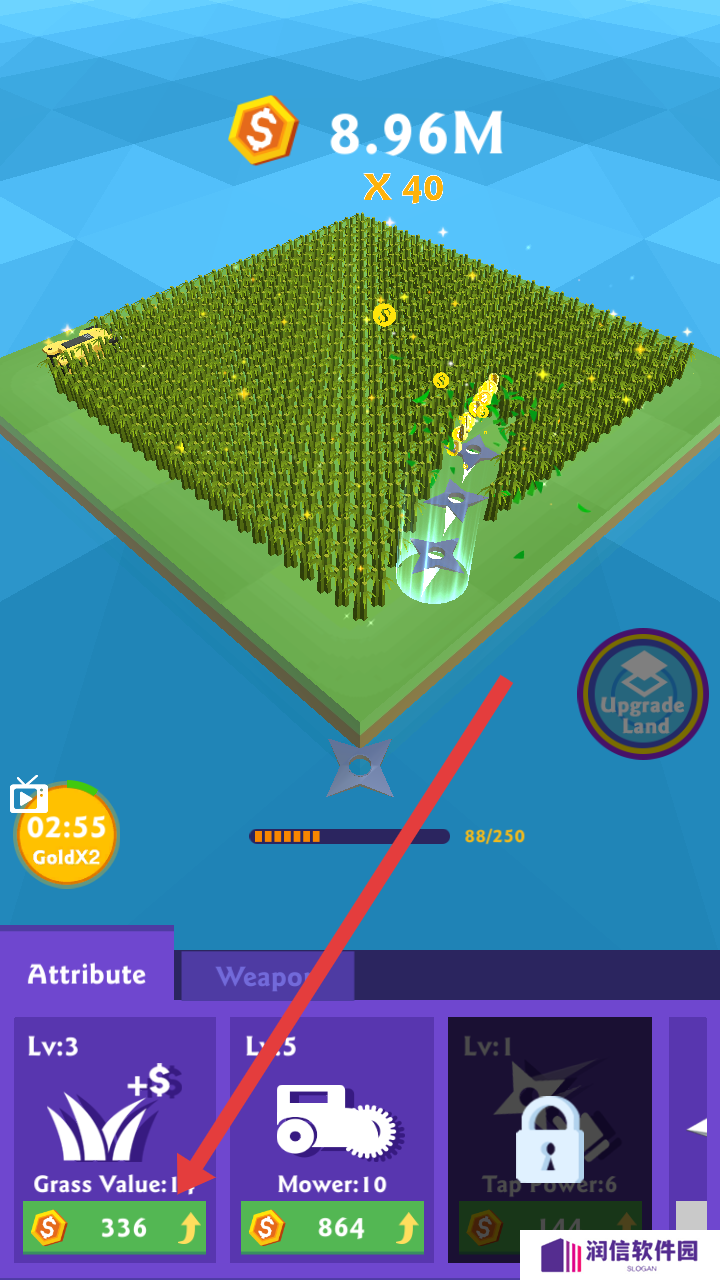Upgrade Mower for 864 coins
Image resolution: width=720 pixels, height=1280 pixels.
pos(332,1227)
